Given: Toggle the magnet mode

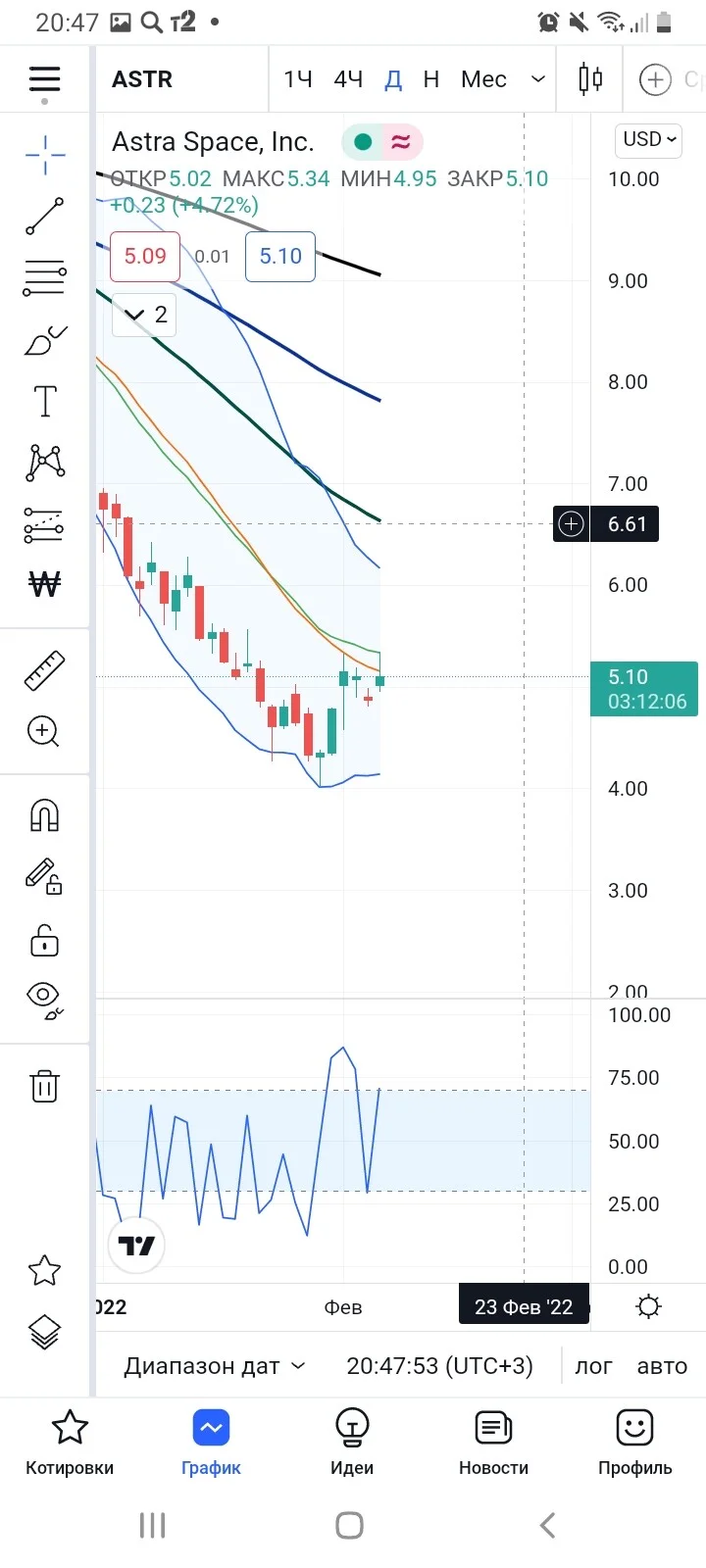Looking at the screenshot, I should click(x=44, y=815).
